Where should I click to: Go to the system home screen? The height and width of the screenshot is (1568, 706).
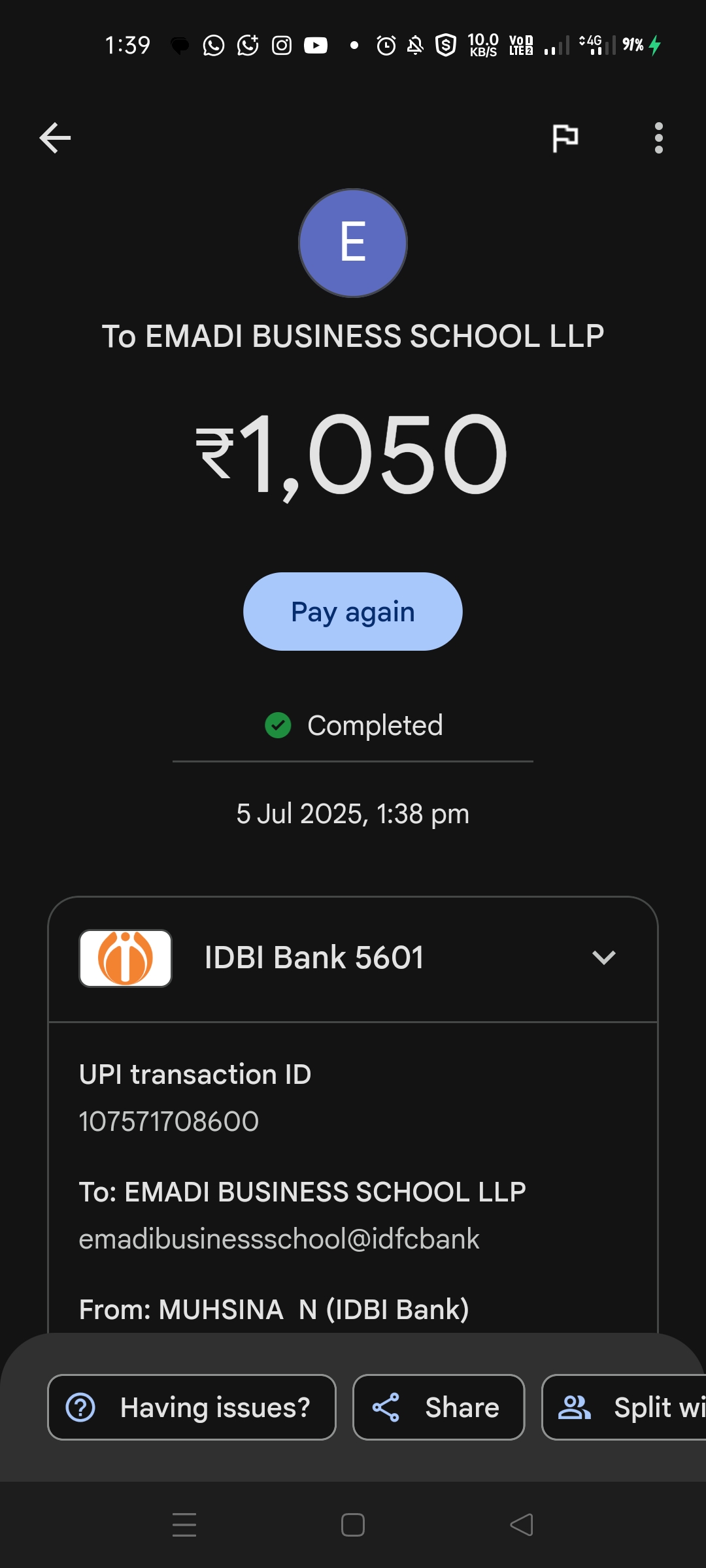pyautogui.click(x=353, y=1525)
